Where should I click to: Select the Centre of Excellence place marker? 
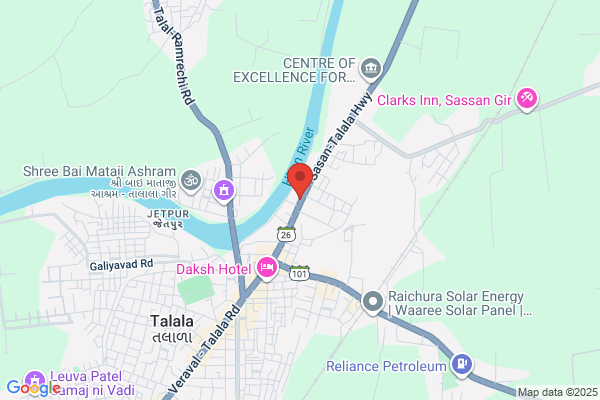point(371,69)
